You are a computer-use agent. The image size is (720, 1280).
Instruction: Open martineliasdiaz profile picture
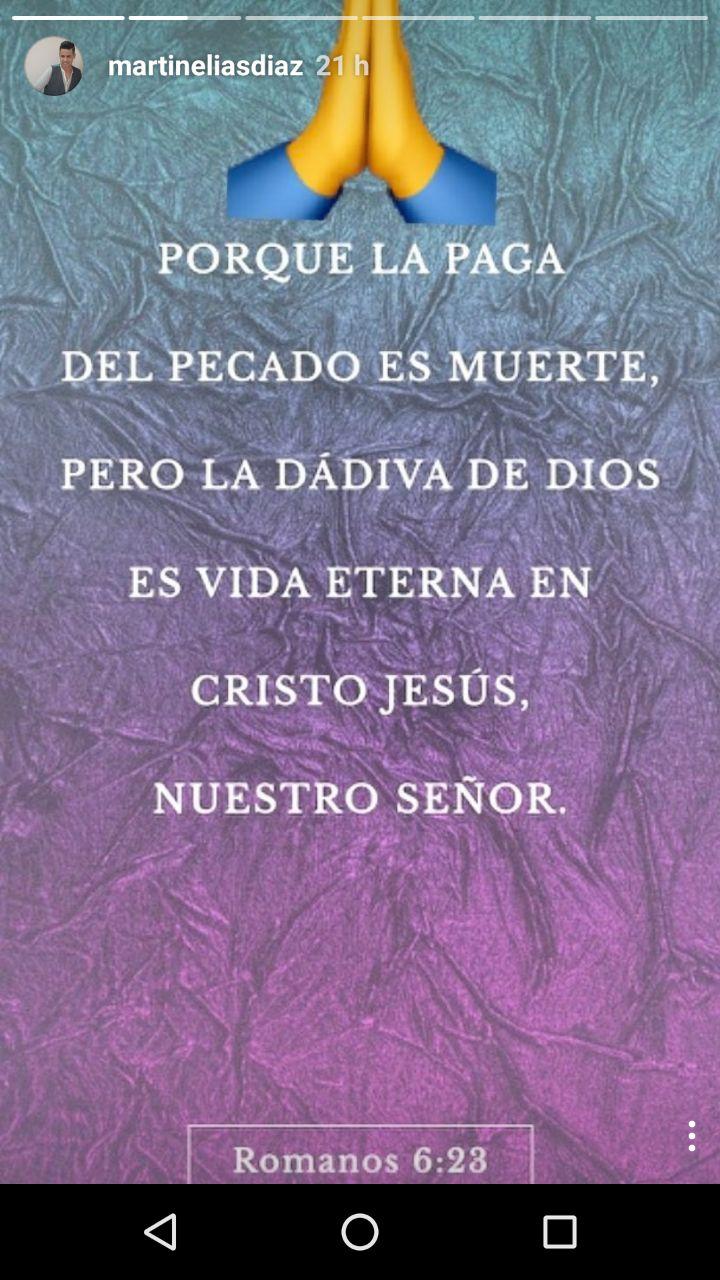click(54, 66)
